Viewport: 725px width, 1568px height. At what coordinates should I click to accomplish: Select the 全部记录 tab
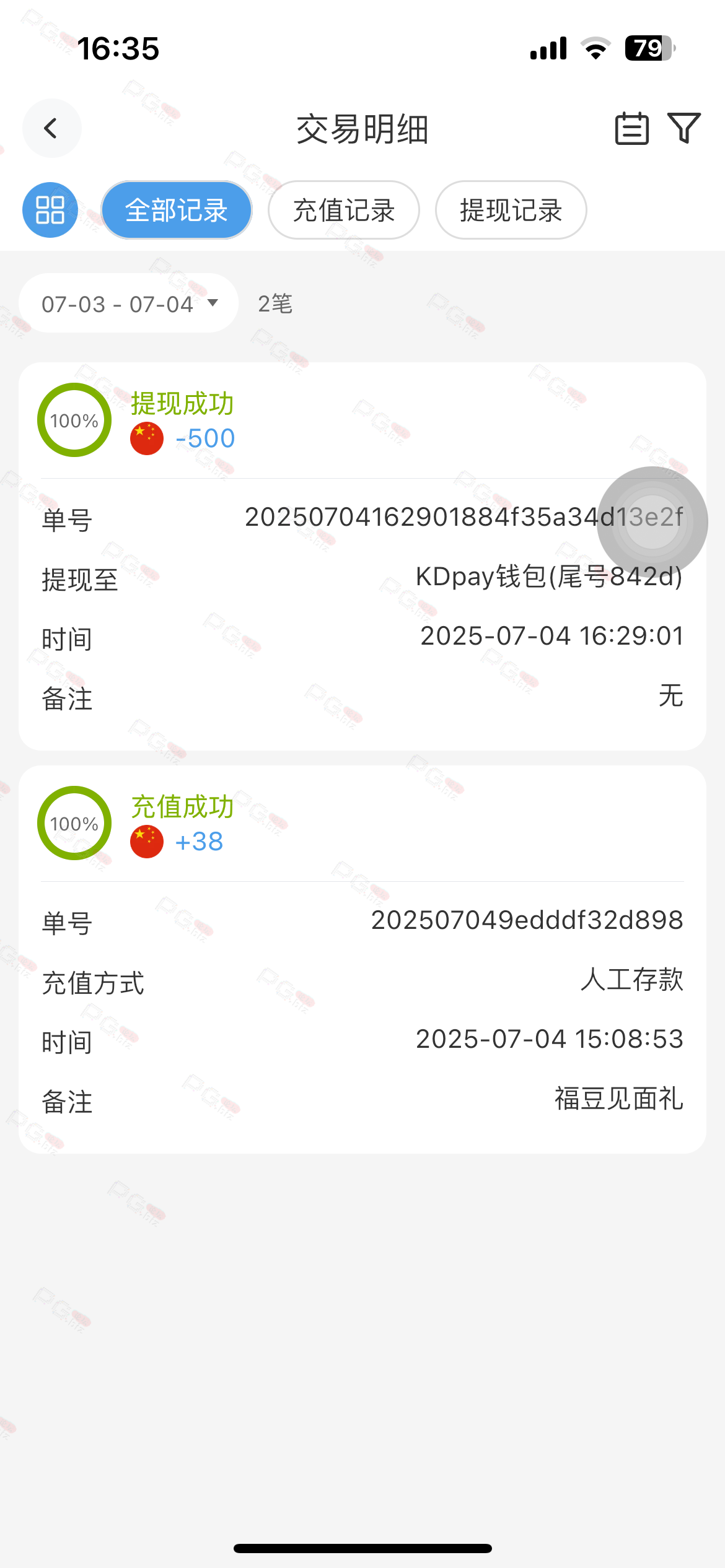(177, 210)
